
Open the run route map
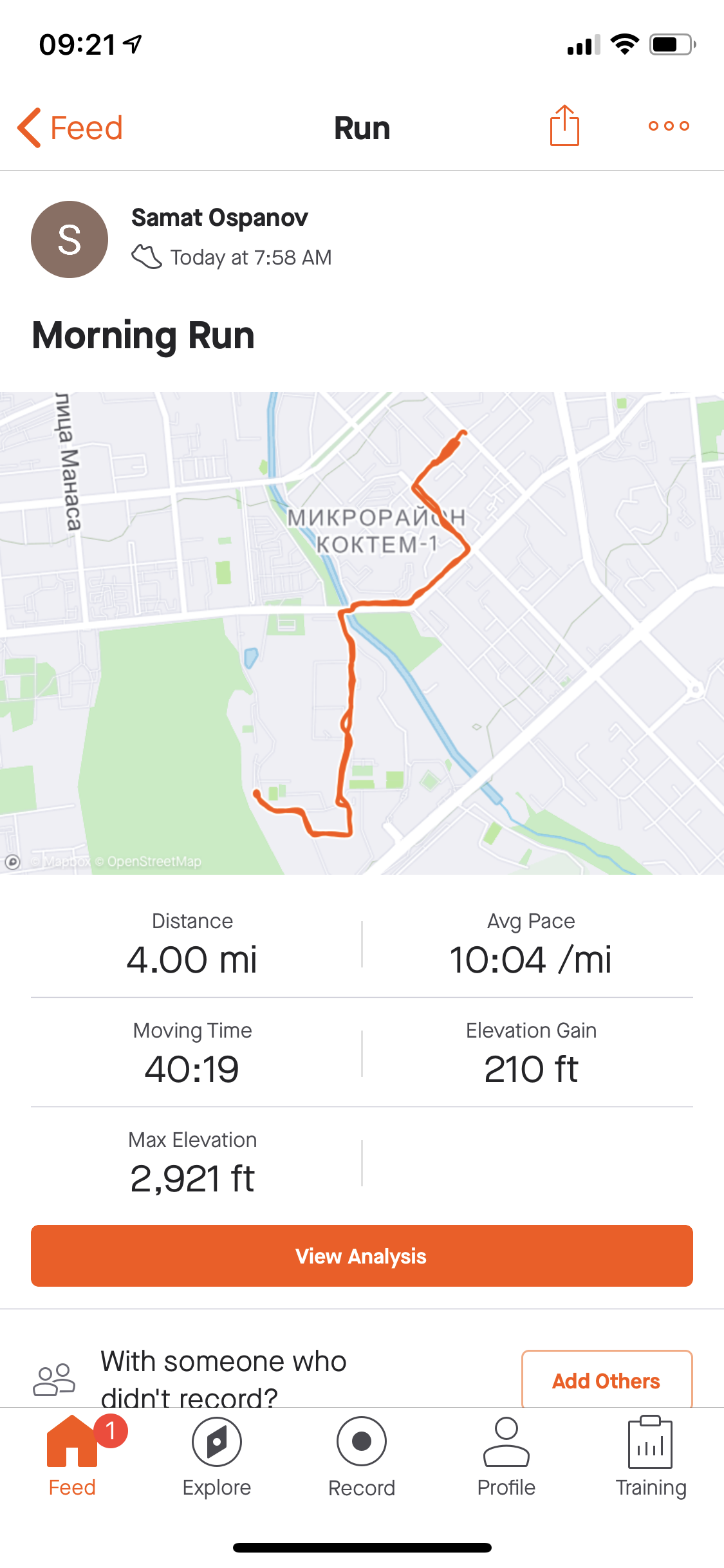[x=362, y=633]
